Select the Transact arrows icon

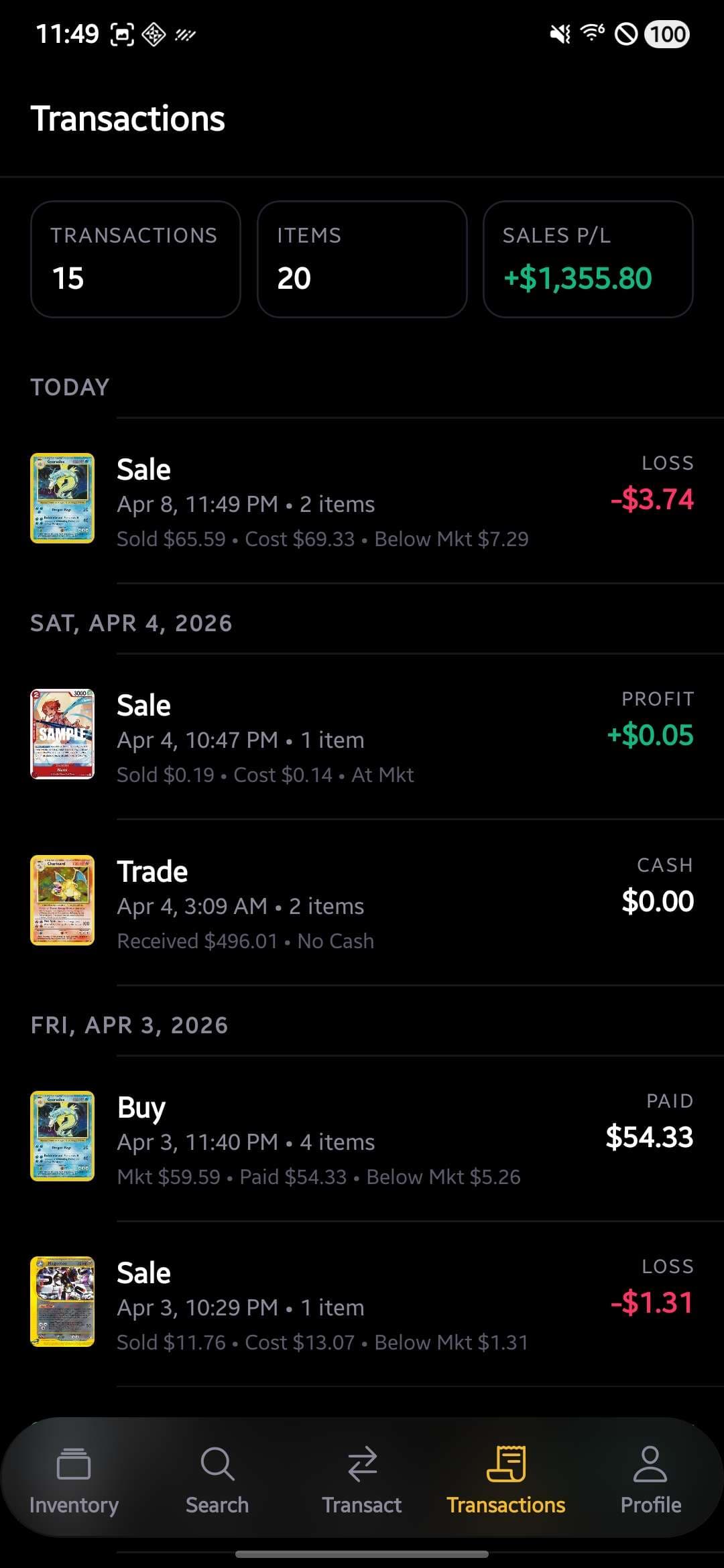pos(362,1464)
